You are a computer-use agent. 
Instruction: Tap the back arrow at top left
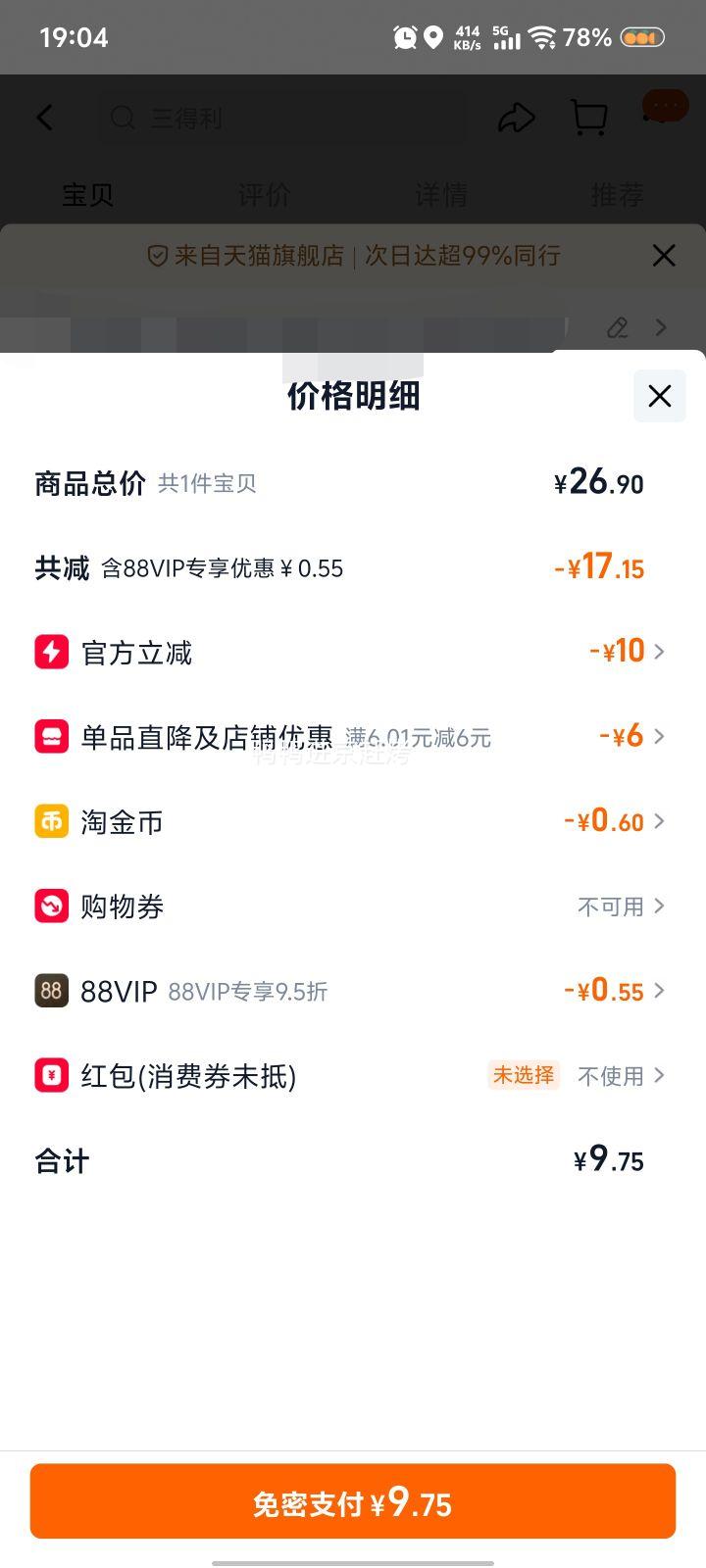[43, 116]
